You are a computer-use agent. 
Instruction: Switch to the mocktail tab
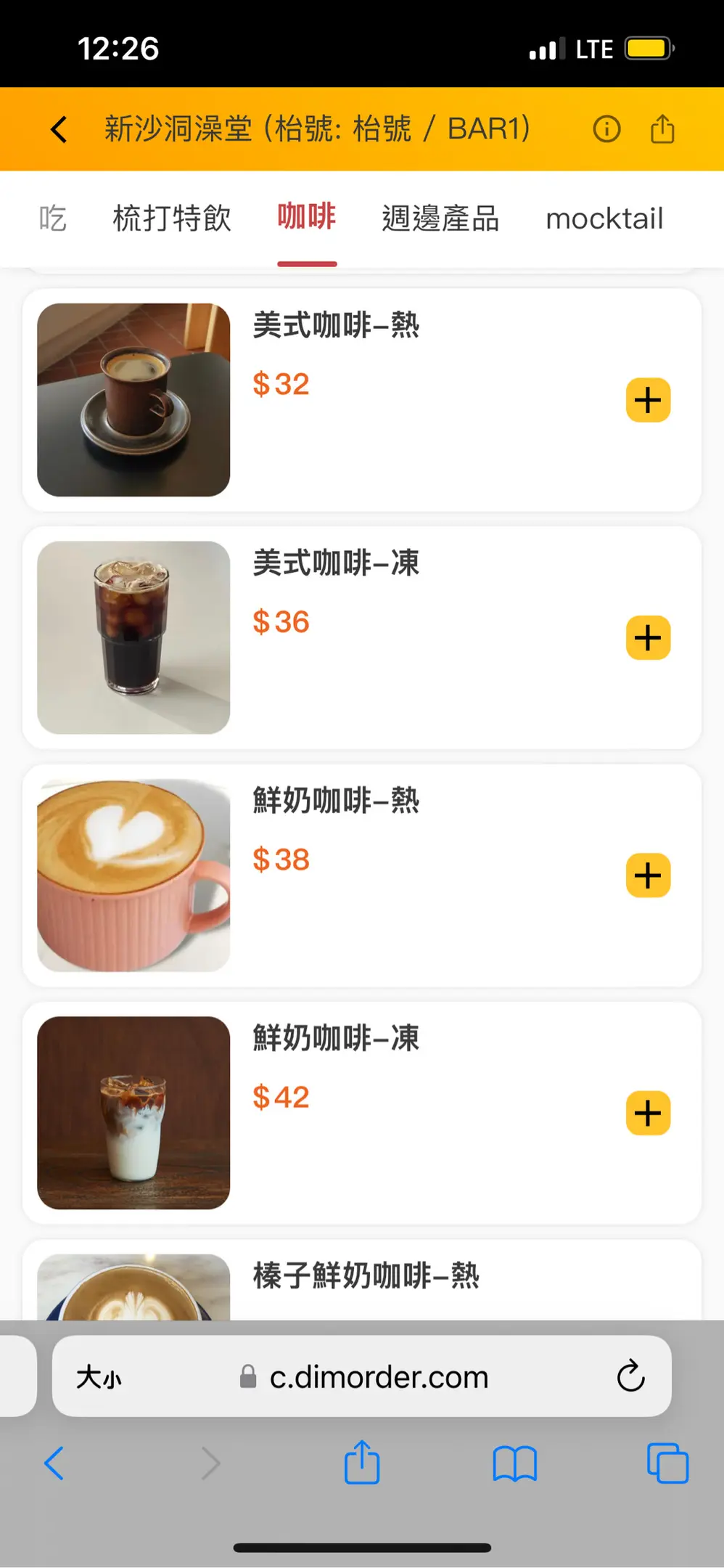point(604,218)
